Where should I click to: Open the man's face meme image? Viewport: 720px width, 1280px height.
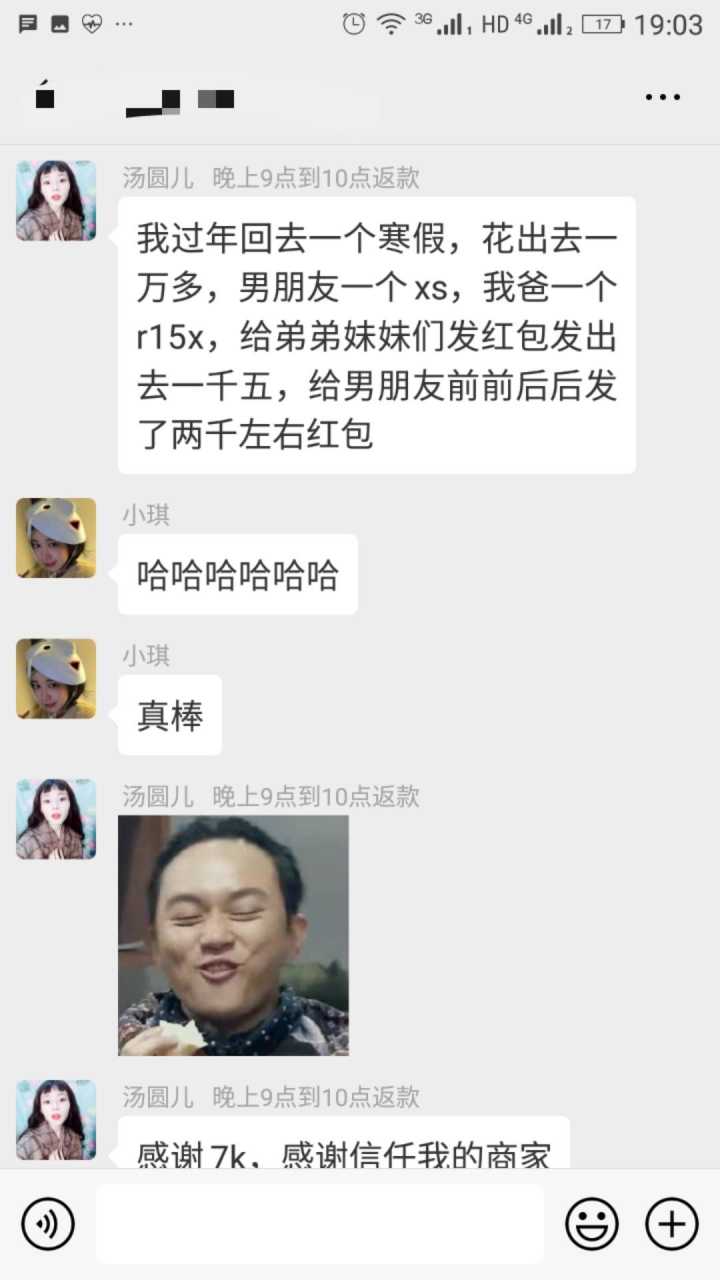point(233,935)
